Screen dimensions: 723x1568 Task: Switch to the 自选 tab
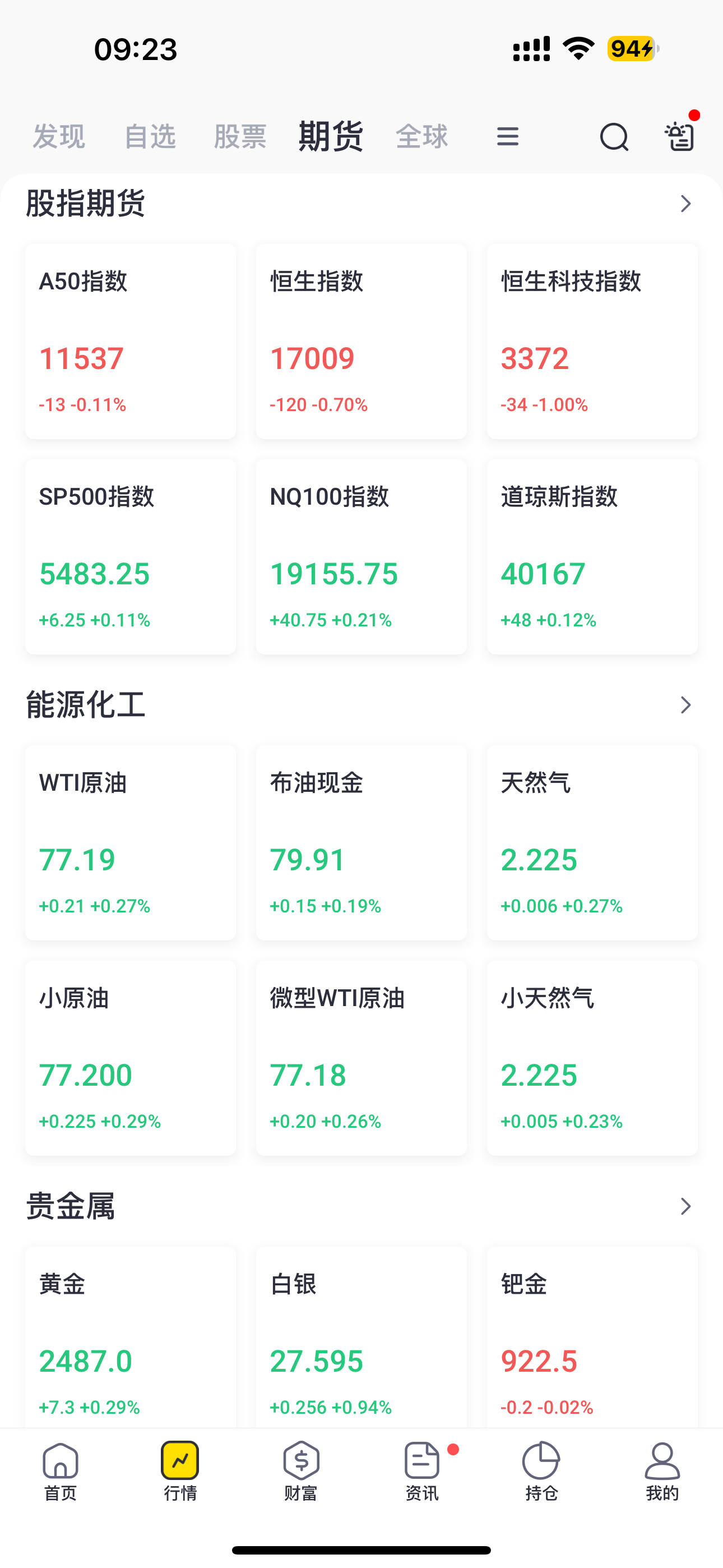(x=150, y=136)
